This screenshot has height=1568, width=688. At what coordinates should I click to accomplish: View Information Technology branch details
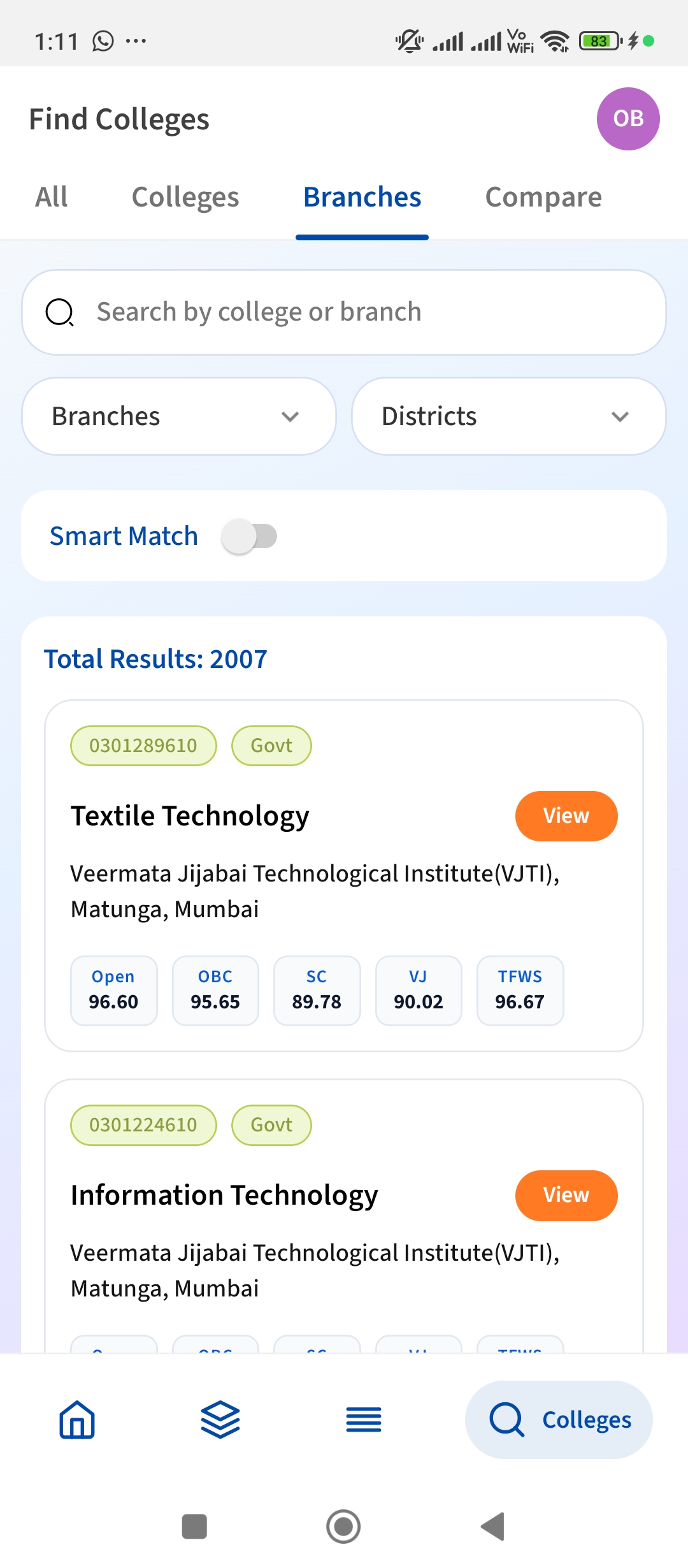point(566,1195)
